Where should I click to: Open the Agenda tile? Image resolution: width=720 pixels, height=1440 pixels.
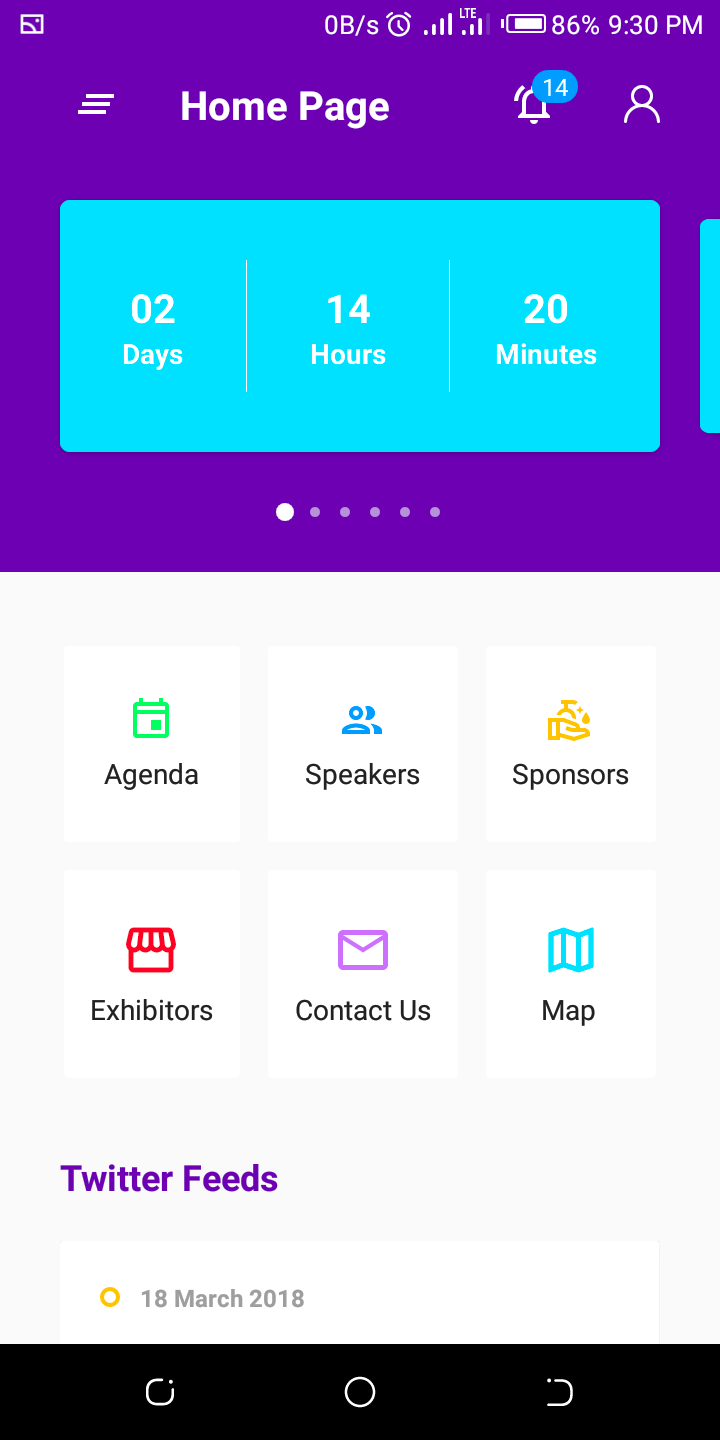tap(152, 744)
